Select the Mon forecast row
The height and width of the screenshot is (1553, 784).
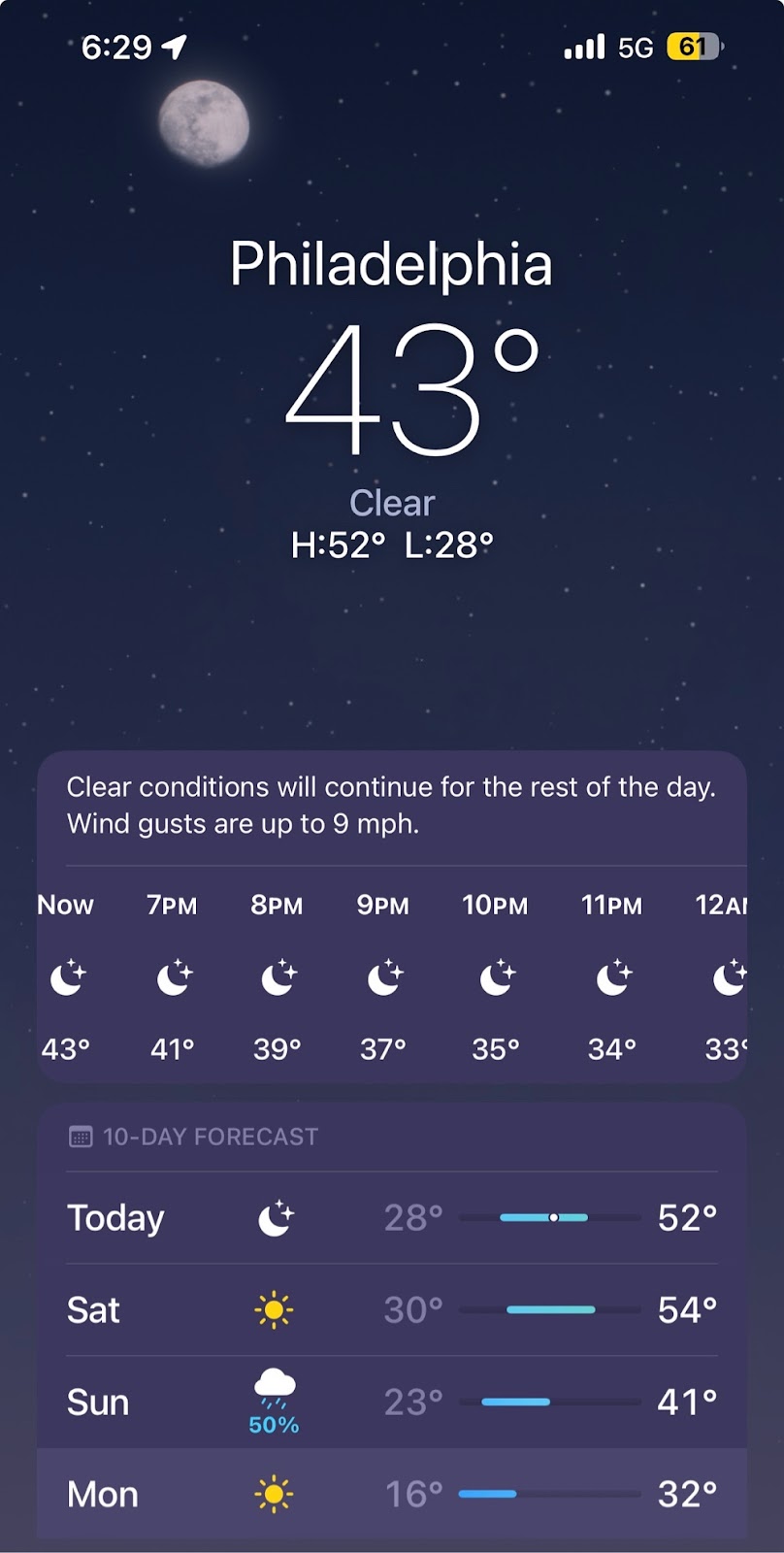point(391,1494)
